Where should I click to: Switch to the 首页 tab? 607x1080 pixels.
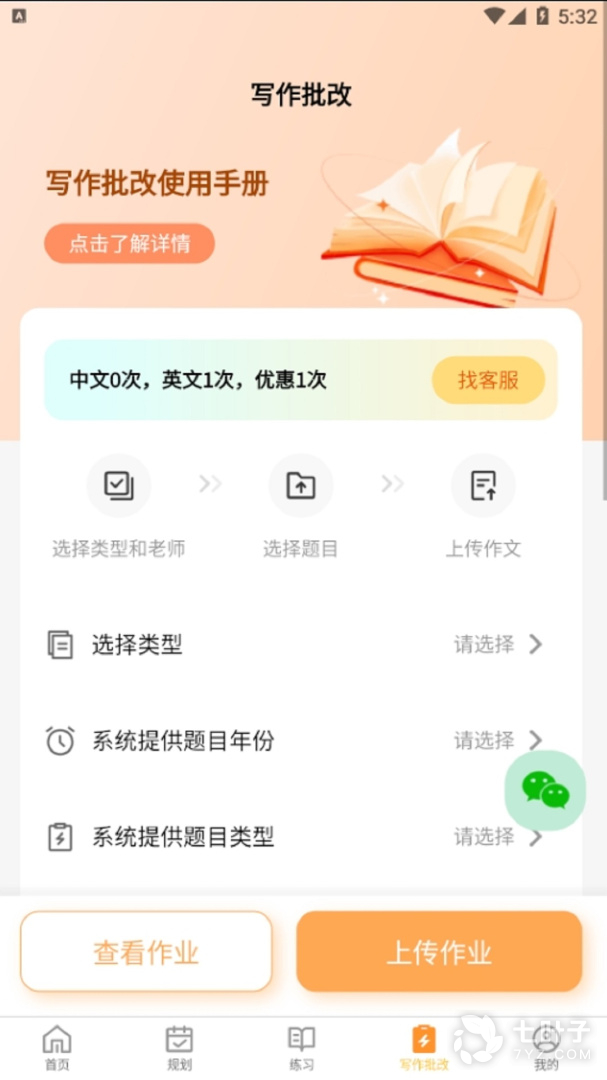[x=57, y=1048]
